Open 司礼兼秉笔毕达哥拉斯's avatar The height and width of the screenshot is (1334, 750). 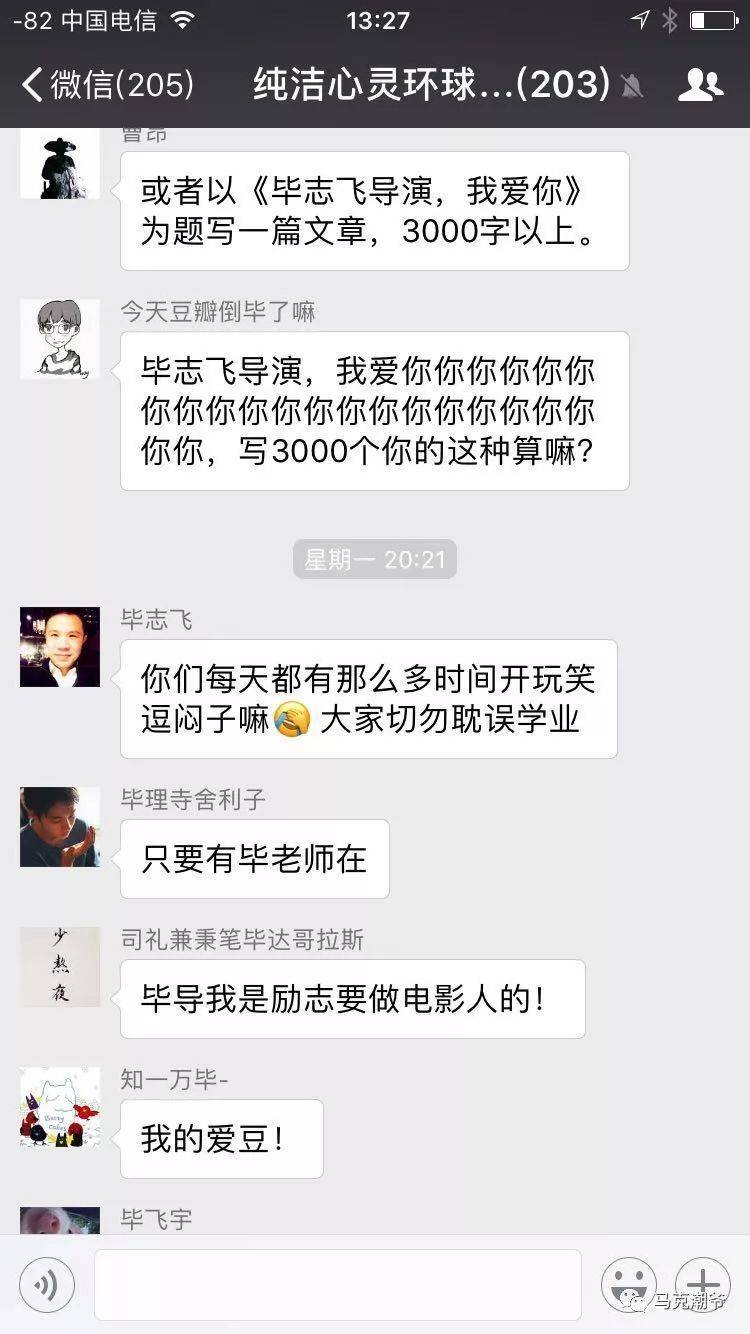[60, 967]
